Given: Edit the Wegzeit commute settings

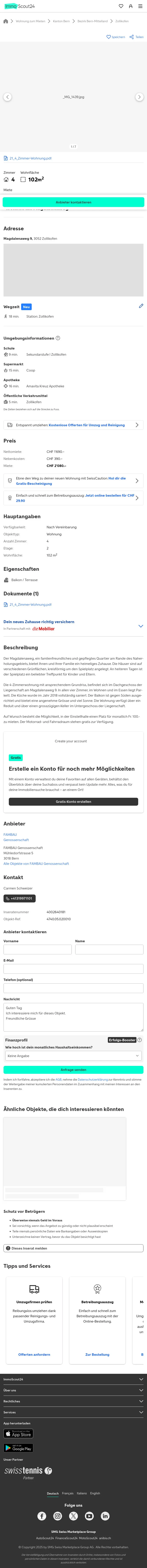Looking at the screenshot, I should (x=141, y=306).
